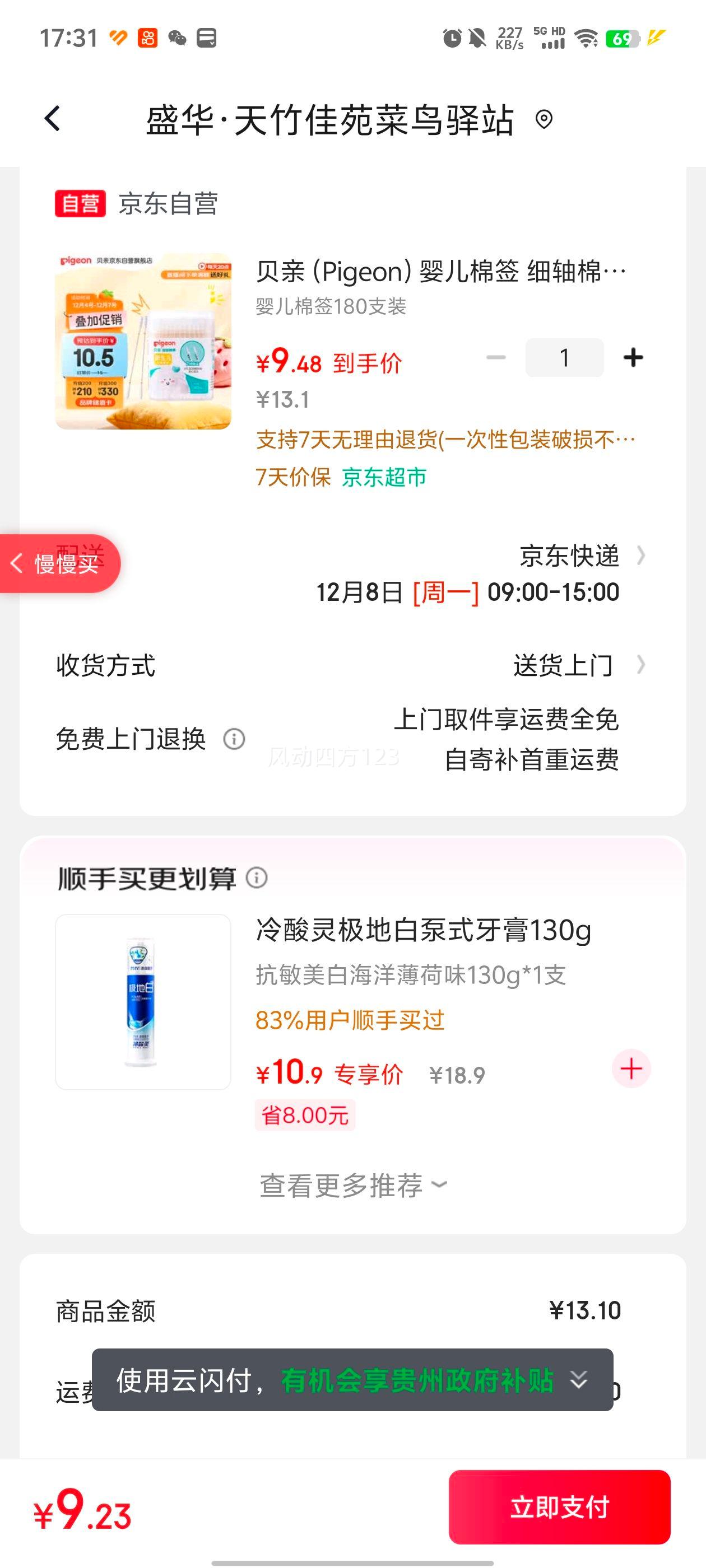Image resolution: width=706 pixels, height=1568 pixels.
Task: Tap the 京东超市 label
Action: coord(385,478)
